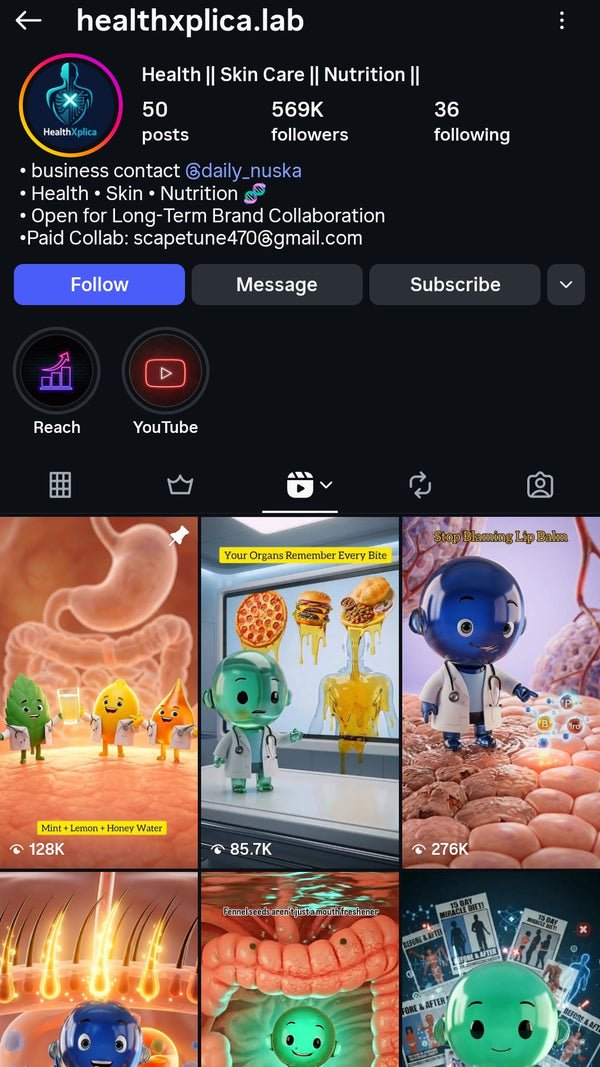Screen dimensions: 600x1067
Task: Switch to the posts grid tab
Action: point(60,485)
